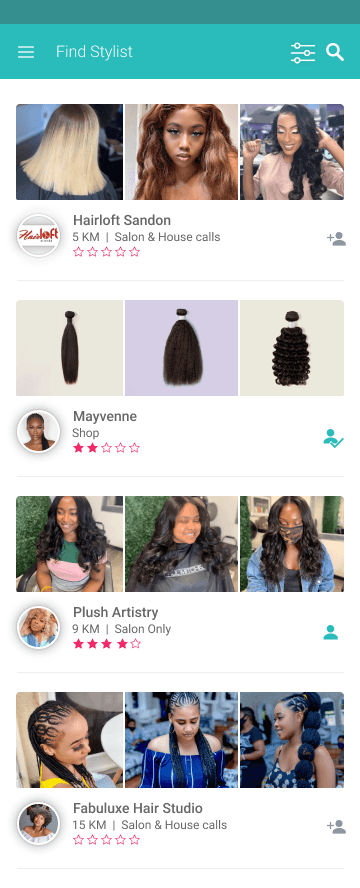Follow Hairloft Sandon with add-person icon

[336, 239]
